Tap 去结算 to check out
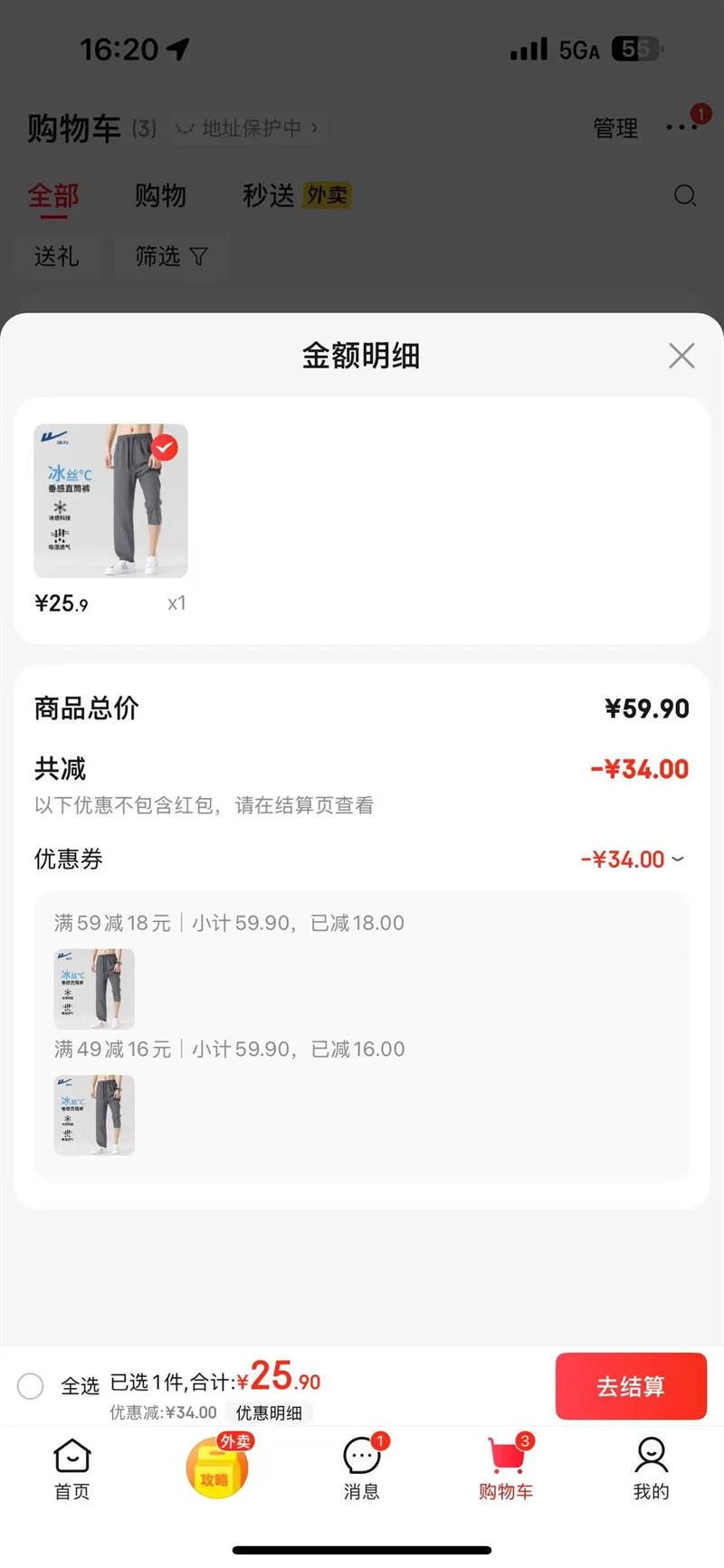This screenshot has width=724, height=1568. pyautogui.click(x=631, y=1385)
